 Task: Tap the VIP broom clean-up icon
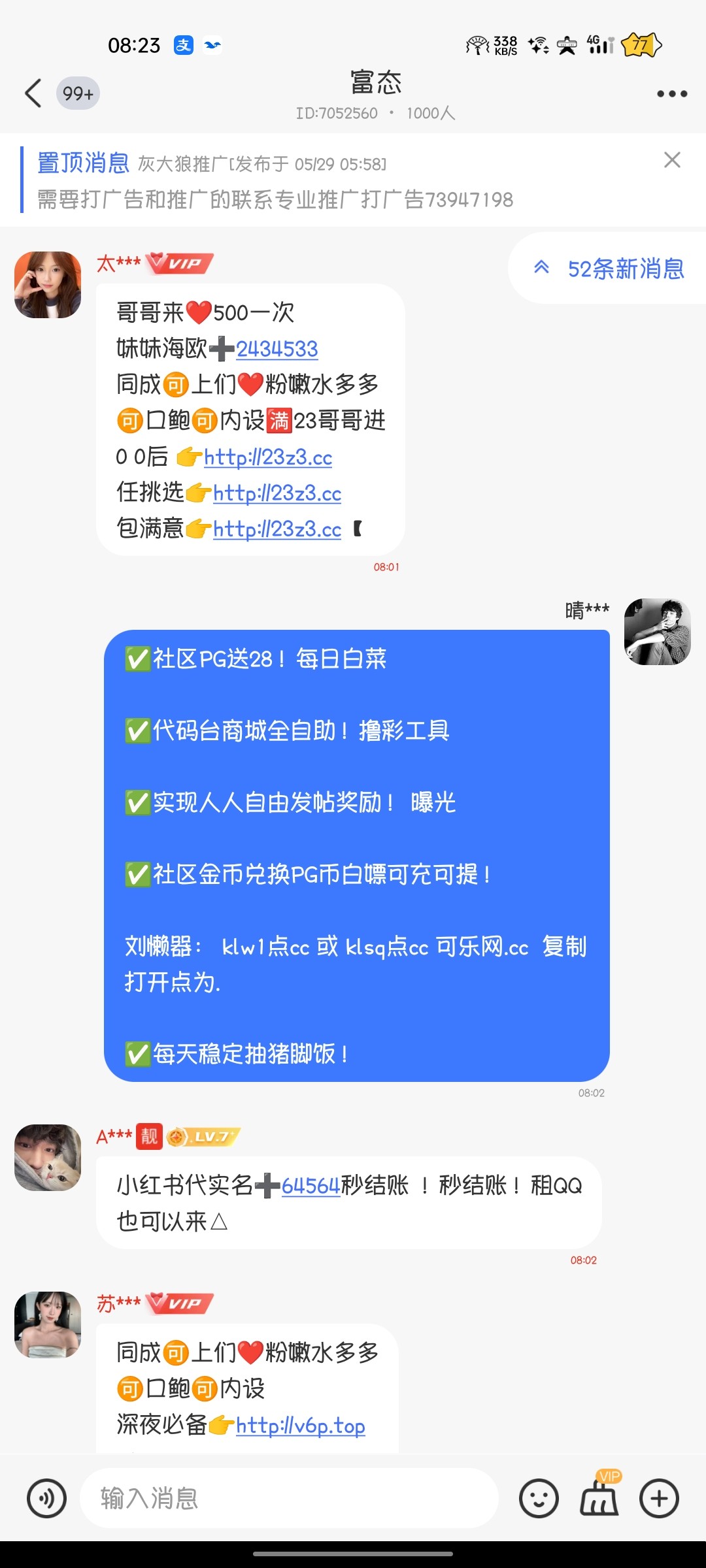tap(599, 1497)
